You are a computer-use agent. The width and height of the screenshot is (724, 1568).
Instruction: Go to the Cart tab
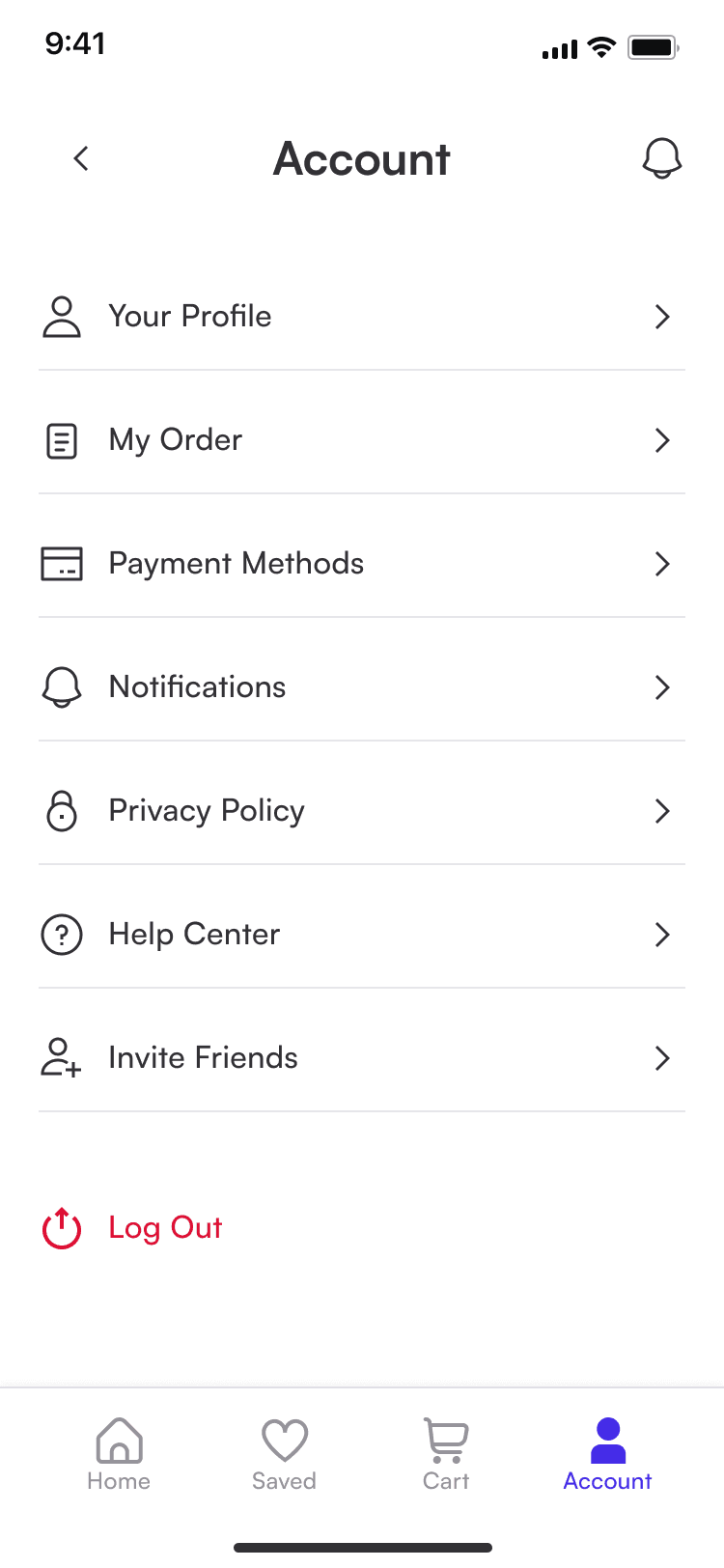(446, 1454)
